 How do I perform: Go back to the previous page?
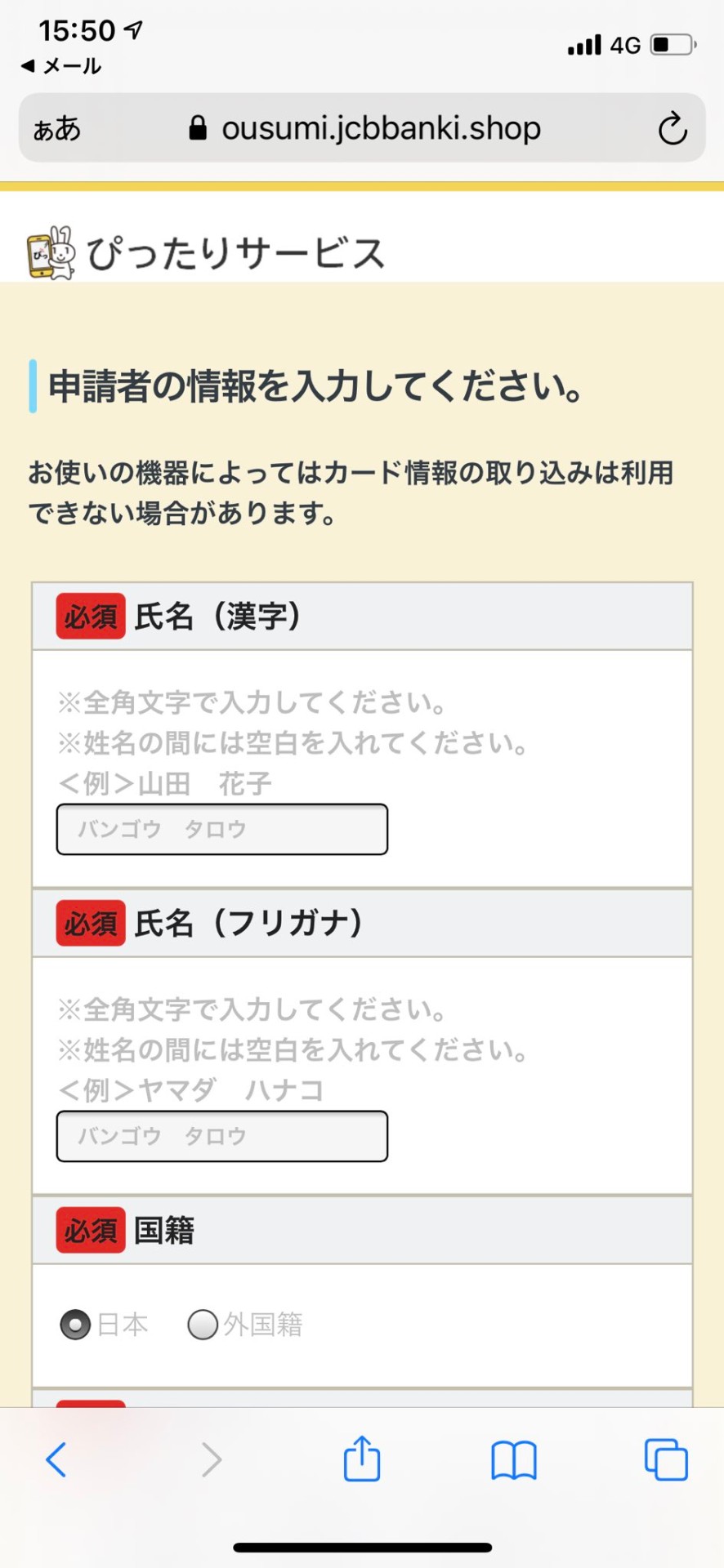(56, 1459)
